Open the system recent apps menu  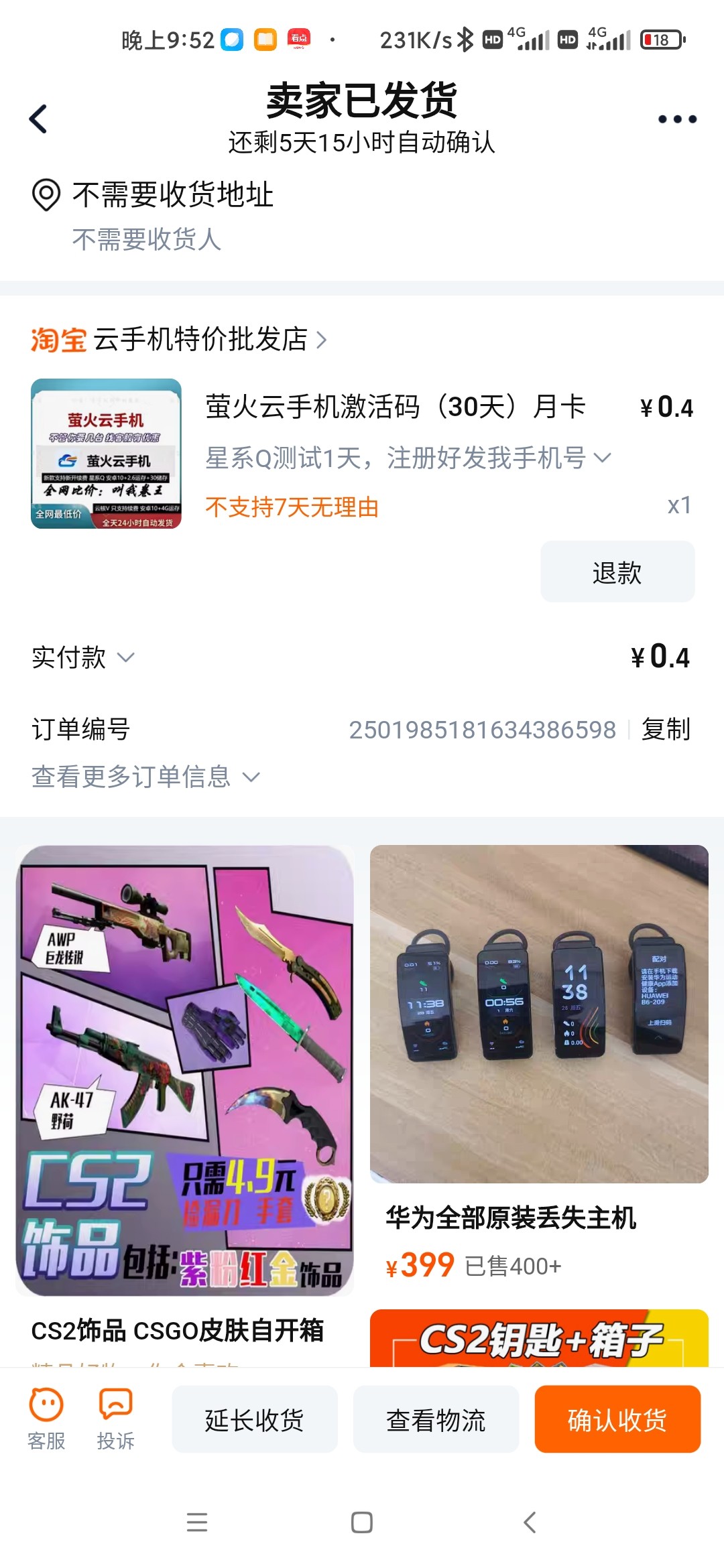coord(196,1522)
